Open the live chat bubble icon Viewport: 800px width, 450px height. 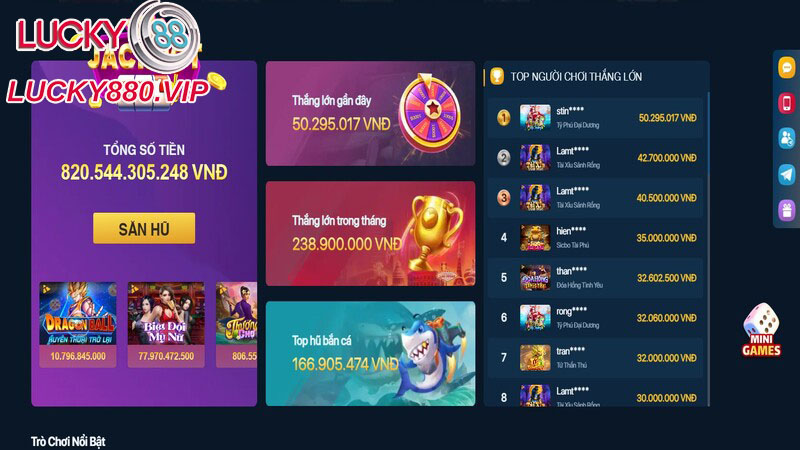787,67
